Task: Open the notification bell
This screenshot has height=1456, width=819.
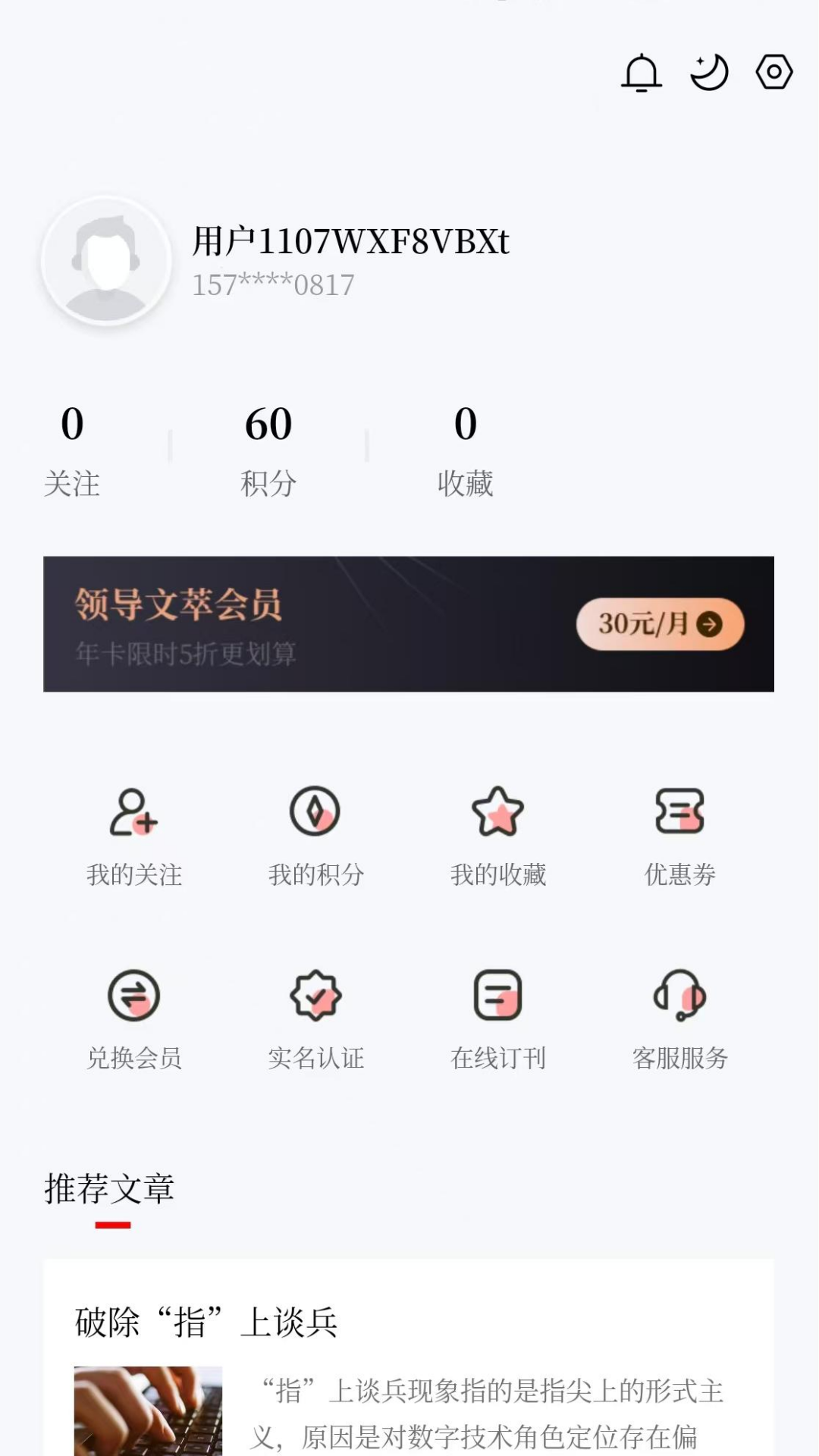Action: point(641,73)
